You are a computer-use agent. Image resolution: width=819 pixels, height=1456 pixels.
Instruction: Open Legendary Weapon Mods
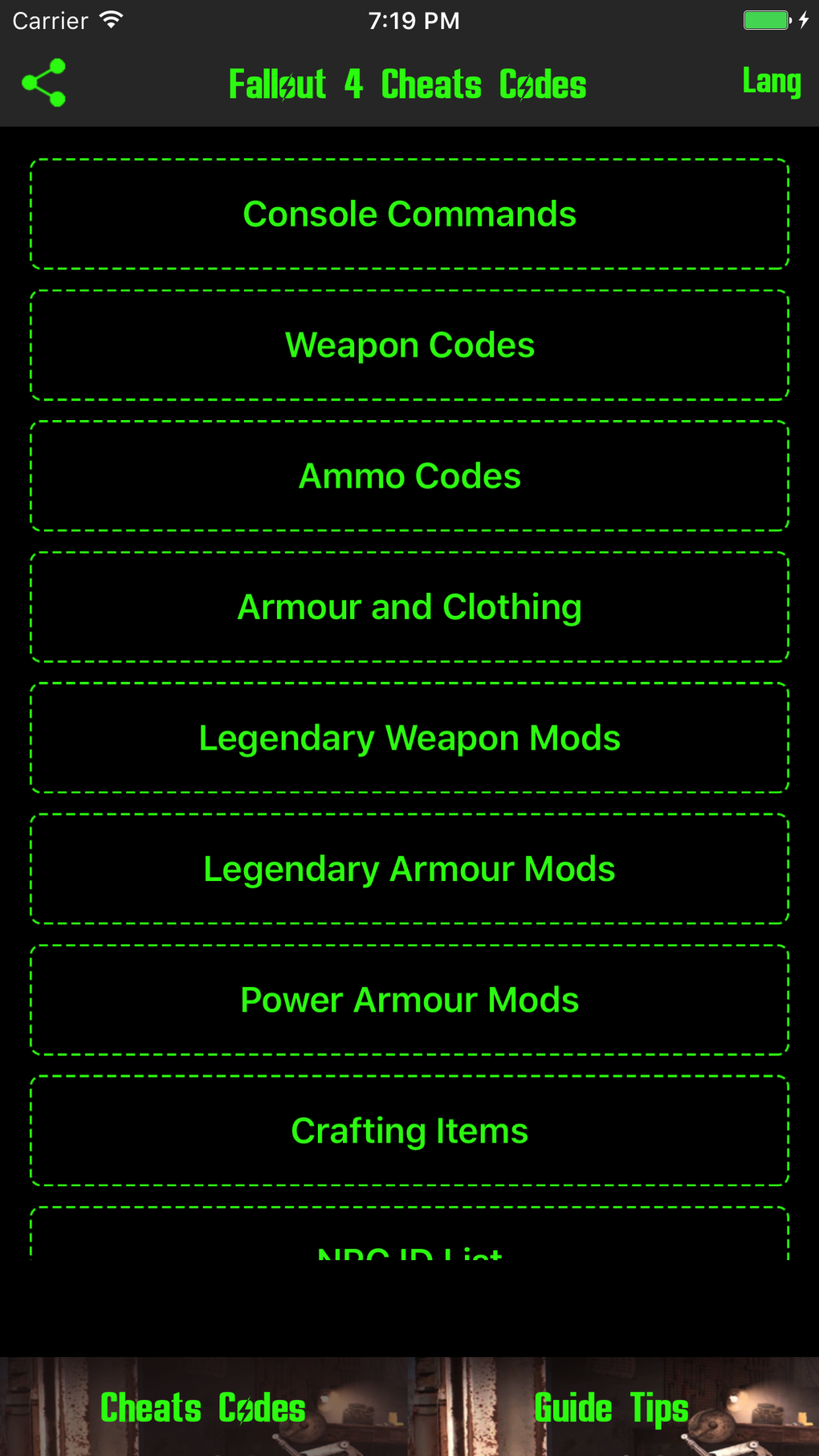(x=409, y=738)
